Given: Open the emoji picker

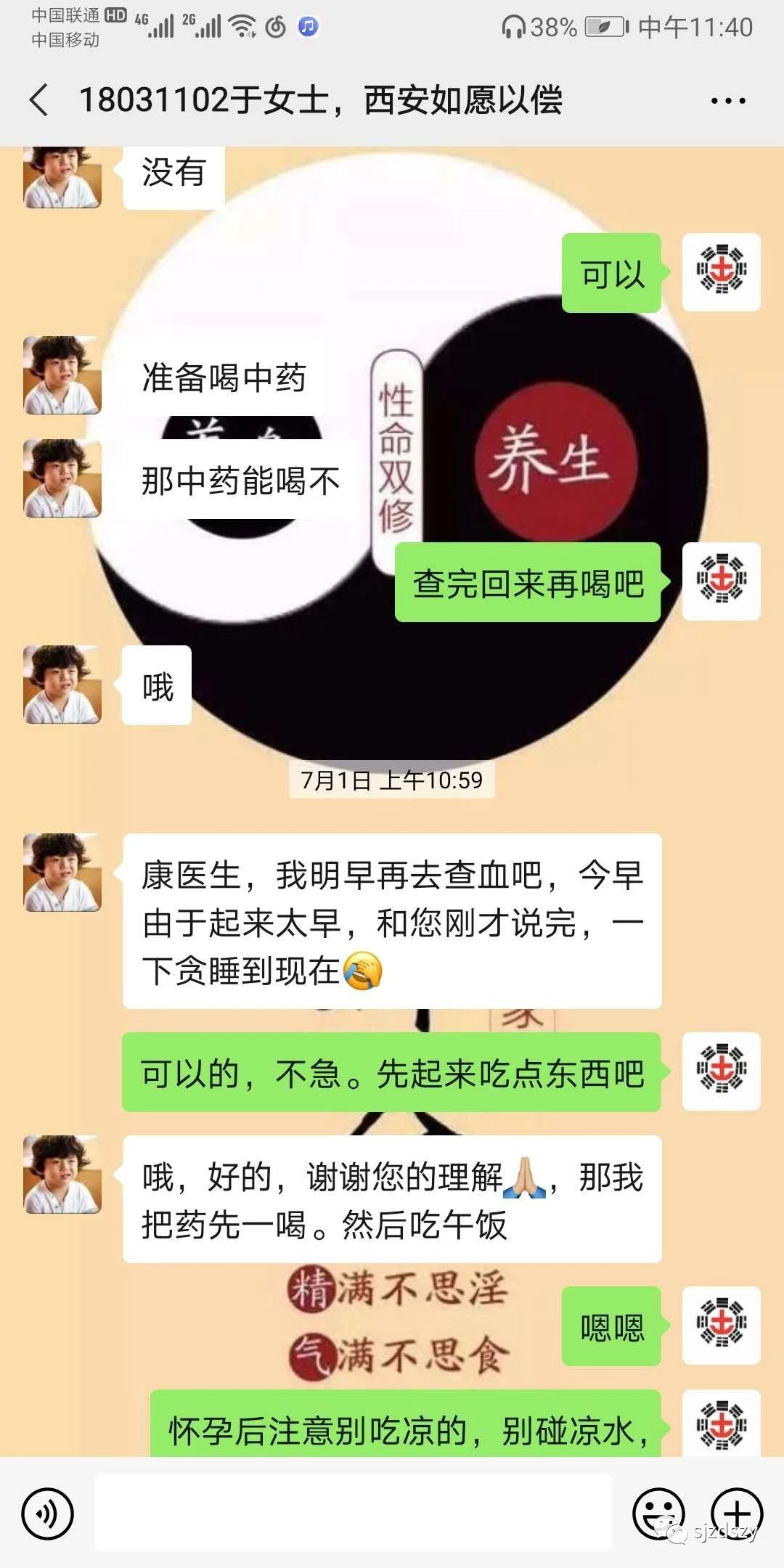Looking at the screenshot, I should [659, 1514].
